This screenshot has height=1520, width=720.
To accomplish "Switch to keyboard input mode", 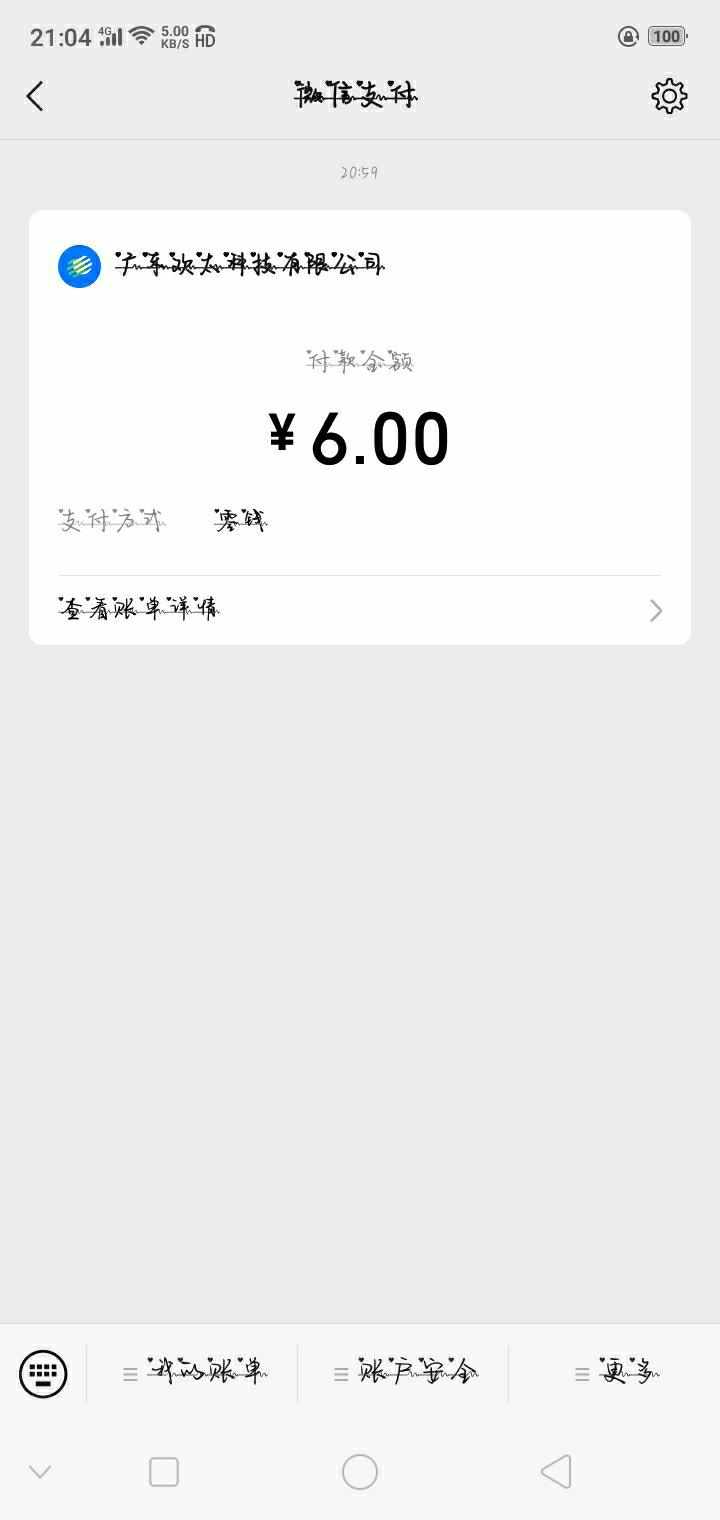I will click(x=43, y=1373).
